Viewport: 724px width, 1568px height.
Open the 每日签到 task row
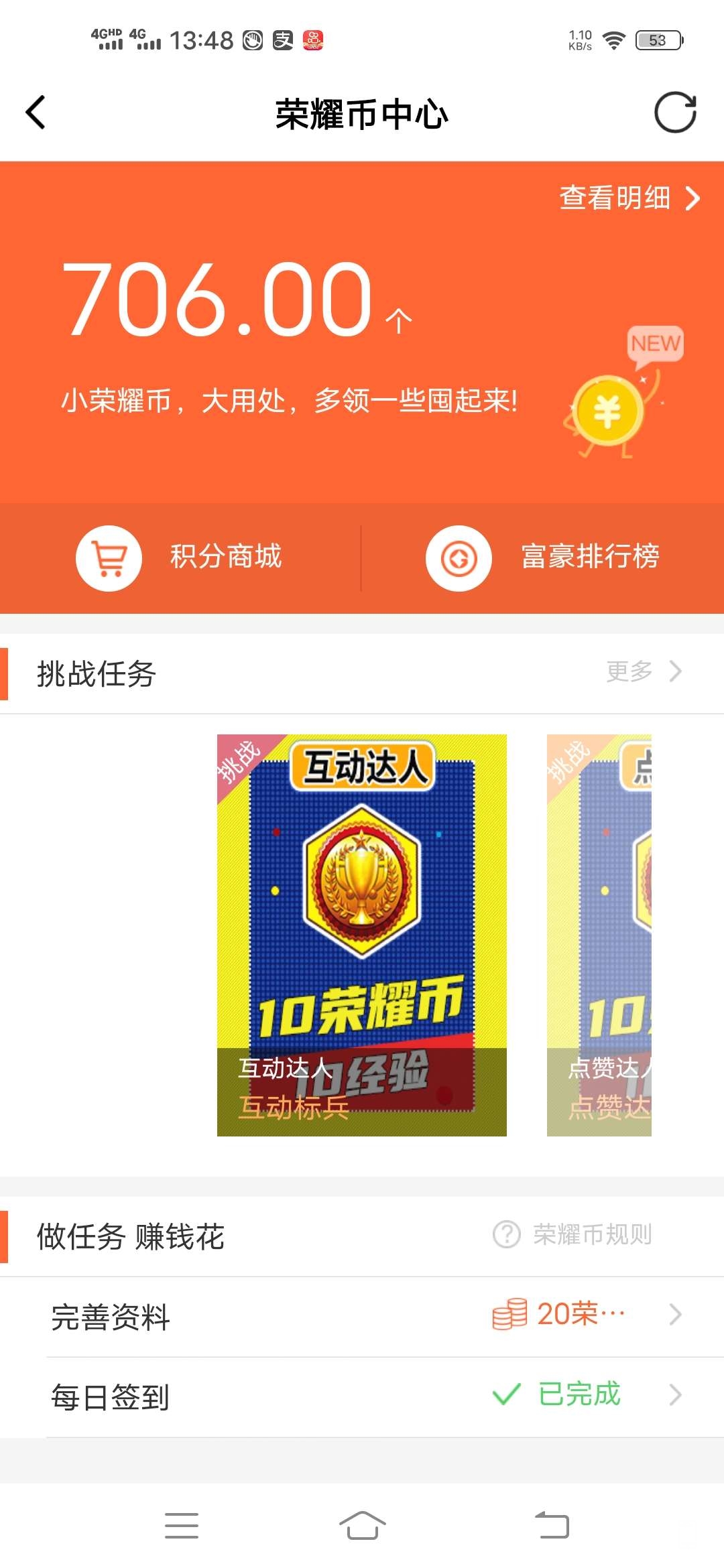click(x=362, y=1396)
